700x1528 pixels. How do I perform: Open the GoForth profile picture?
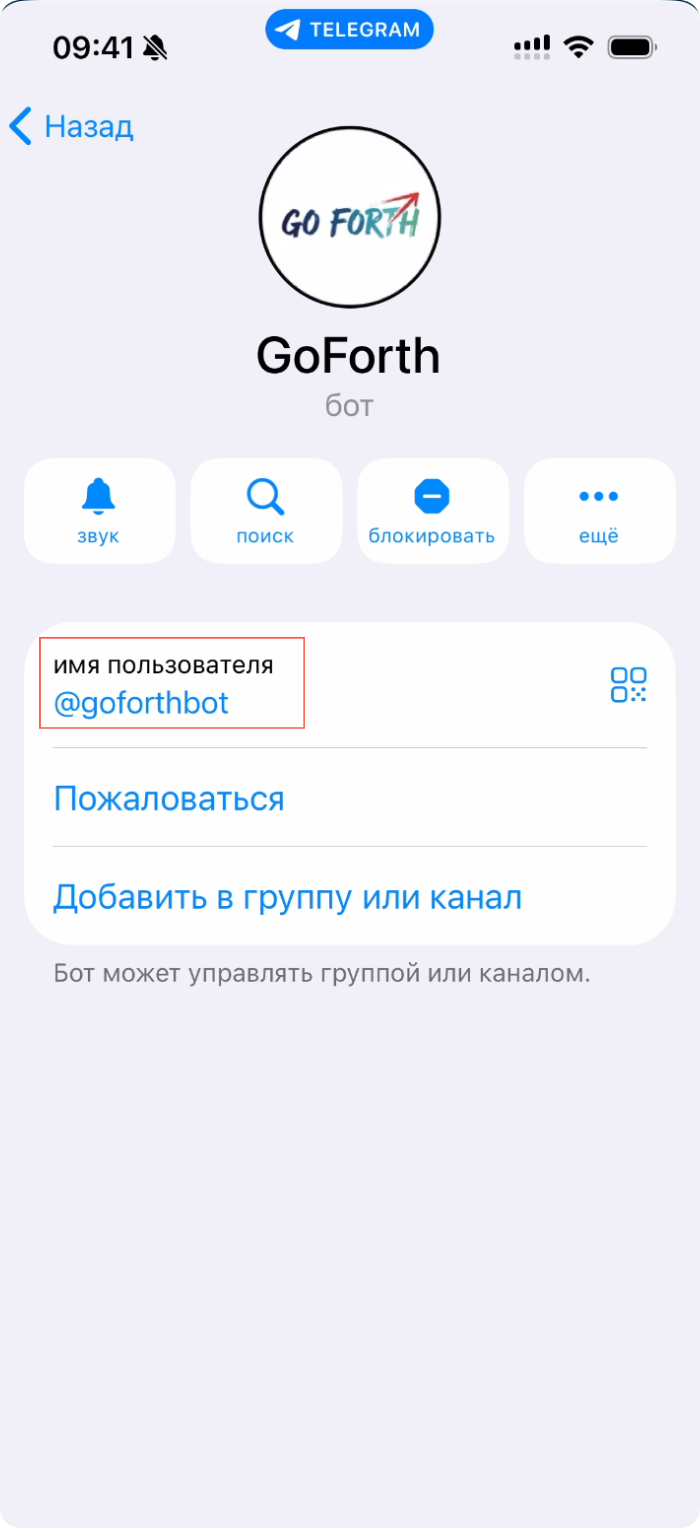350,217
